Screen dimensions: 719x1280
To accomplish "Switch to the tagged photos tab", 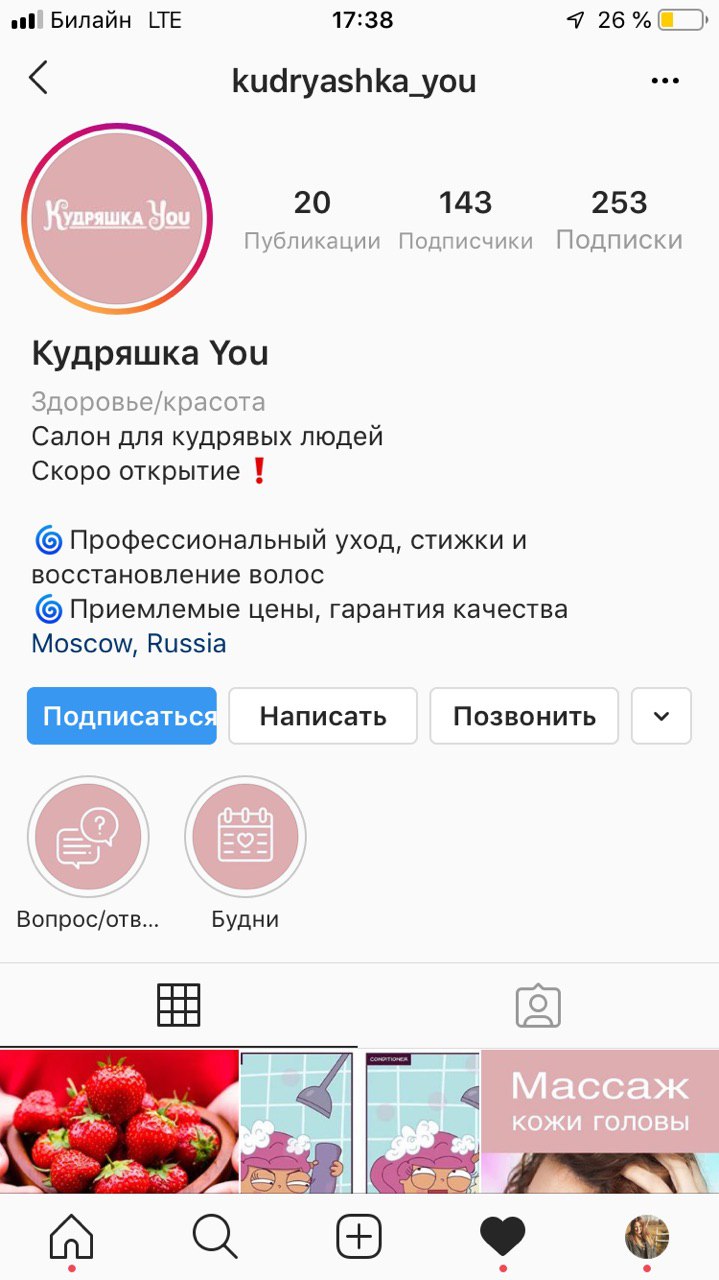I will pyautogui.click(x=538, y=1006).
